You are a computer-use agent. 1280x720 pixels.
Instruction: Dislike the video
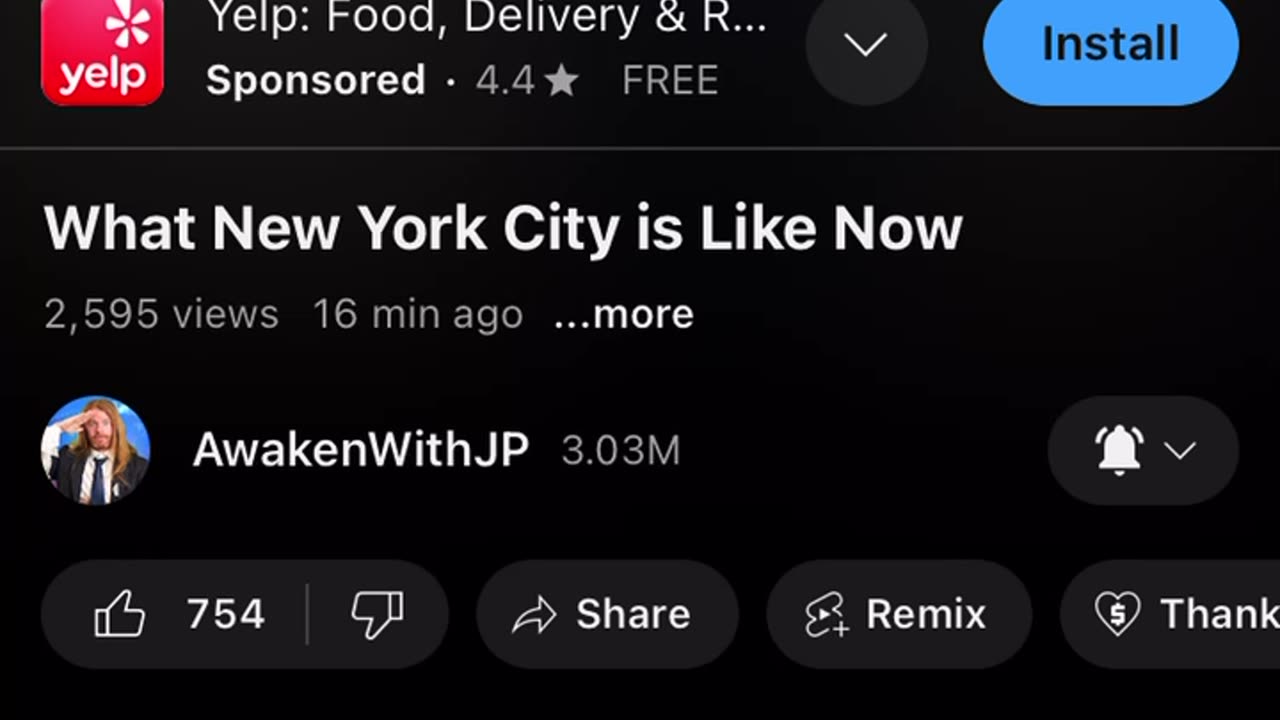pos(377,614)
